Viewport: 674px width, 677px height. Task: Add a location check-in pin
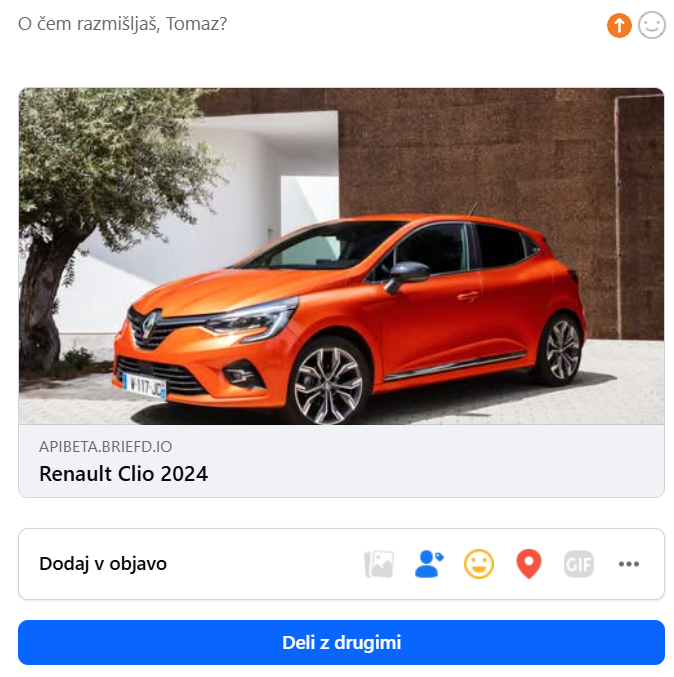click(x=529, y=564)
